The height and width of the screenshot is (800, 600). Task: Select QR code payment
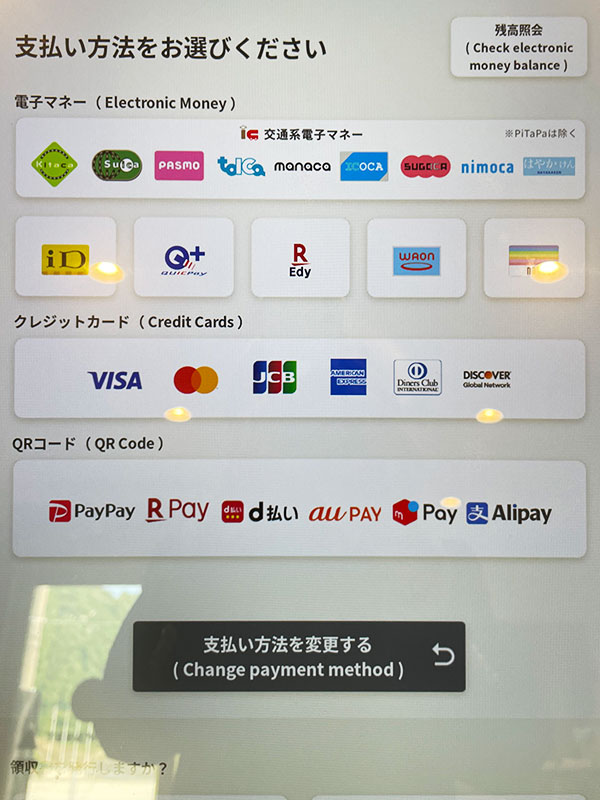[300, 510]
